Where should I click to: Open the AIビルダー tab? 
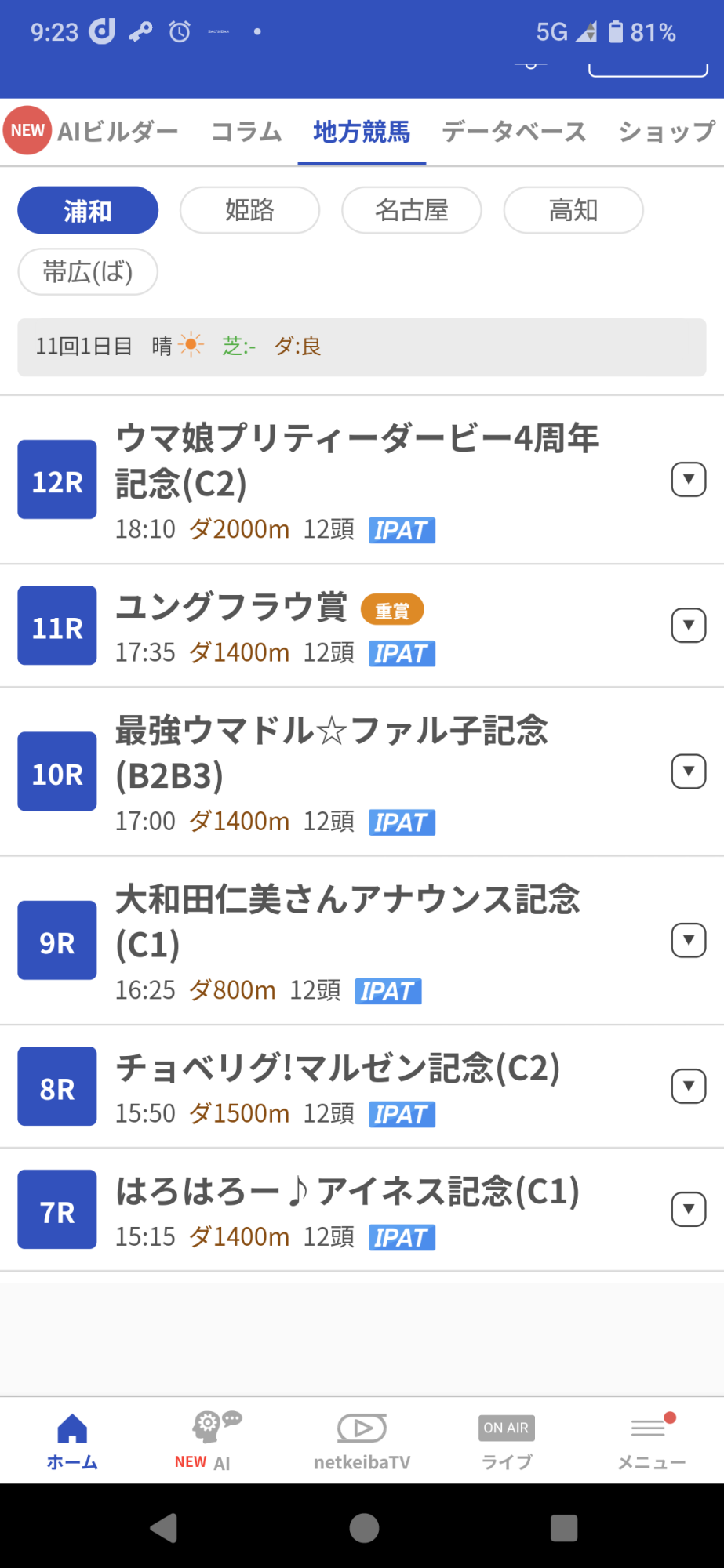coord(117,132)
